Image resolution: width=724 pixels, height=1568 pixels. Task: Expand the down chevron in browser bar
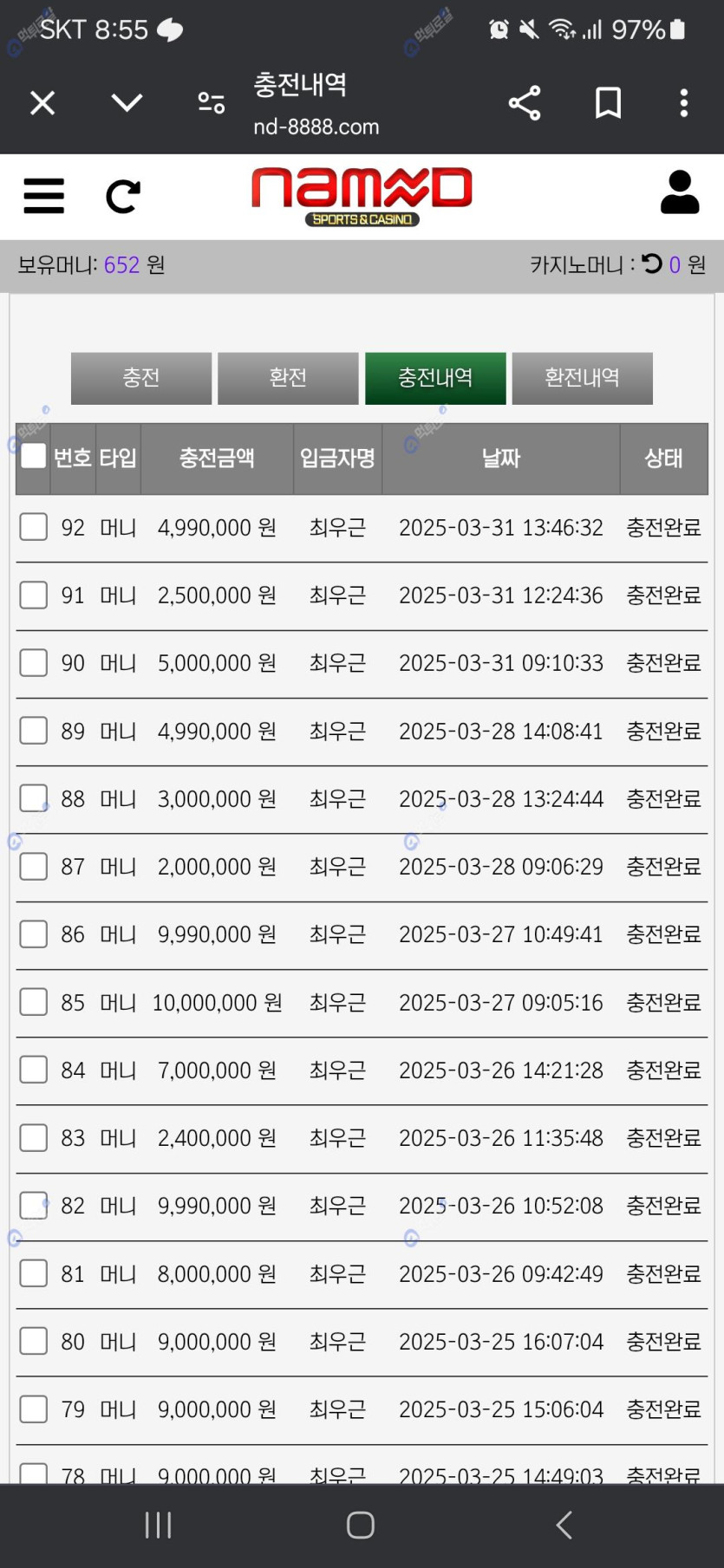pyautogui.click(x=127, y=103)
